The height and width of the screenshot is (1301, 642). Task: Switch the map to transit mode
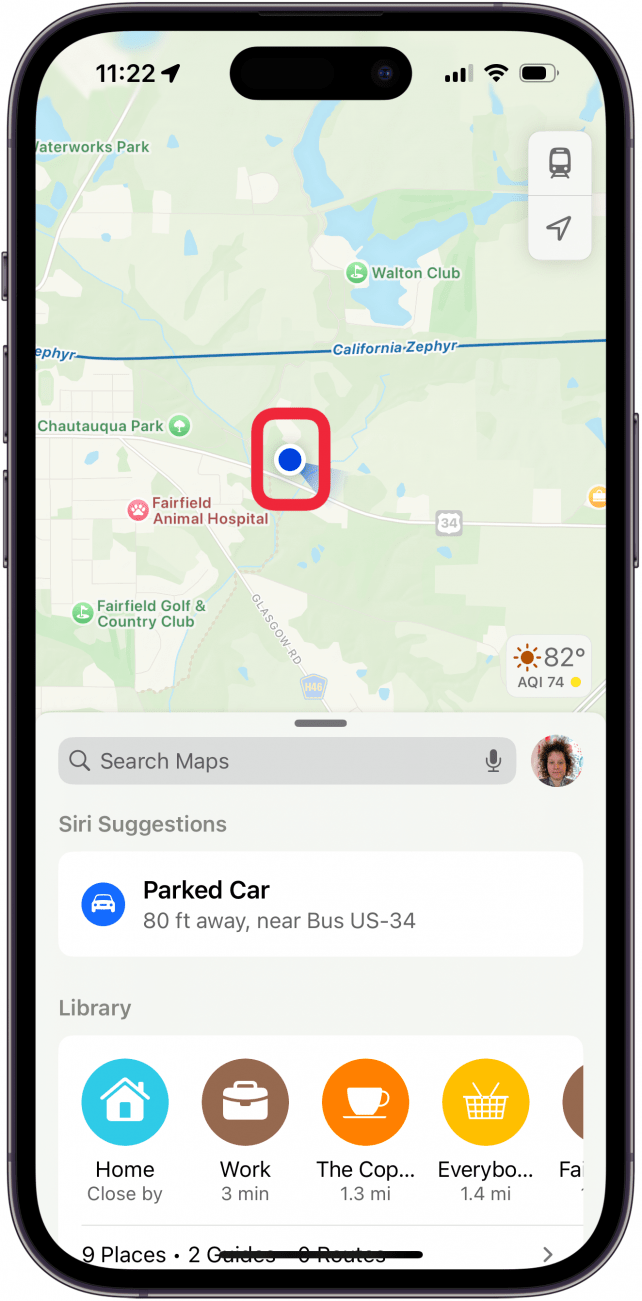[x=560, y=164]
